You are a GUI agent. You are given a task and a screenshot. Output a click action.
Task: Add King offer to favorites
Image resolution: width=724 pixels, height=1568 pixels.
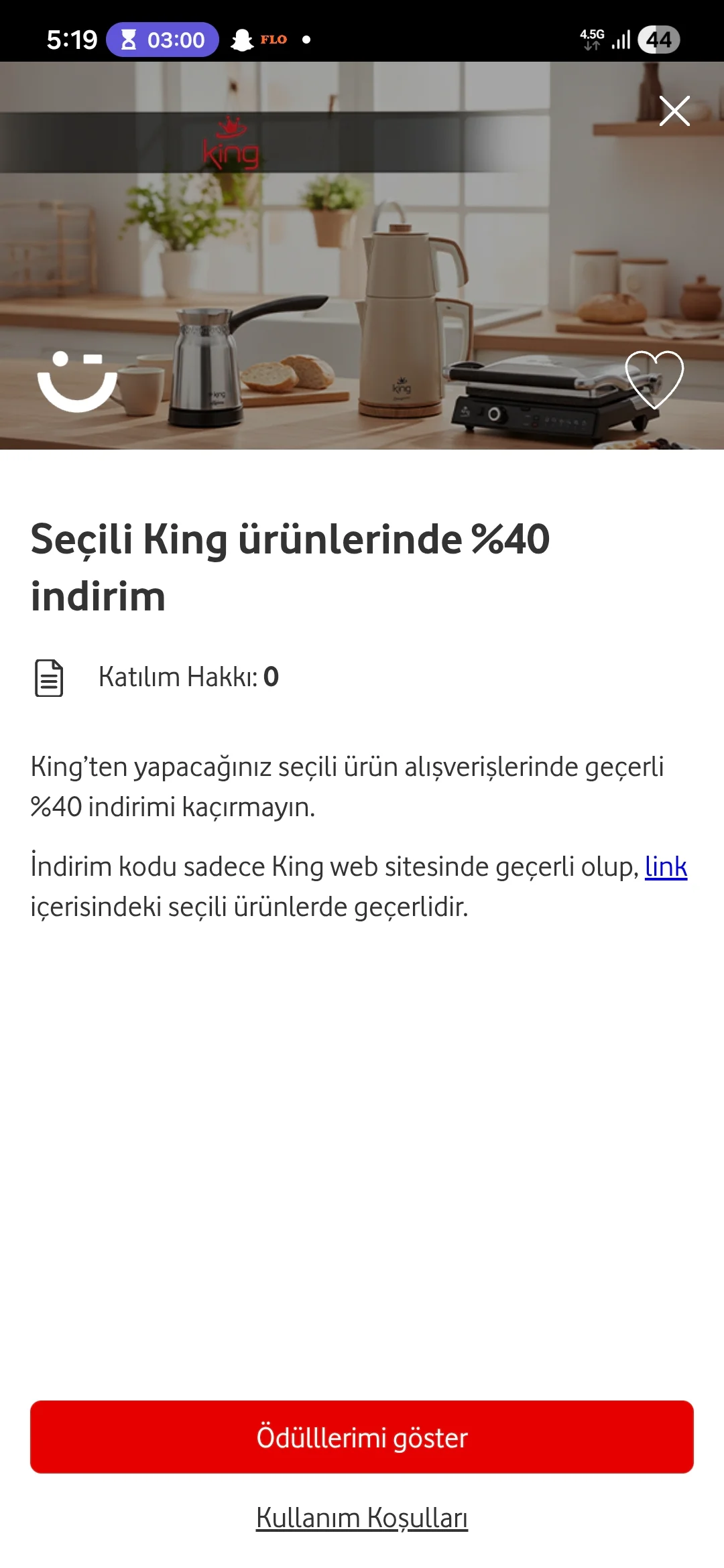tap(654, 379)
